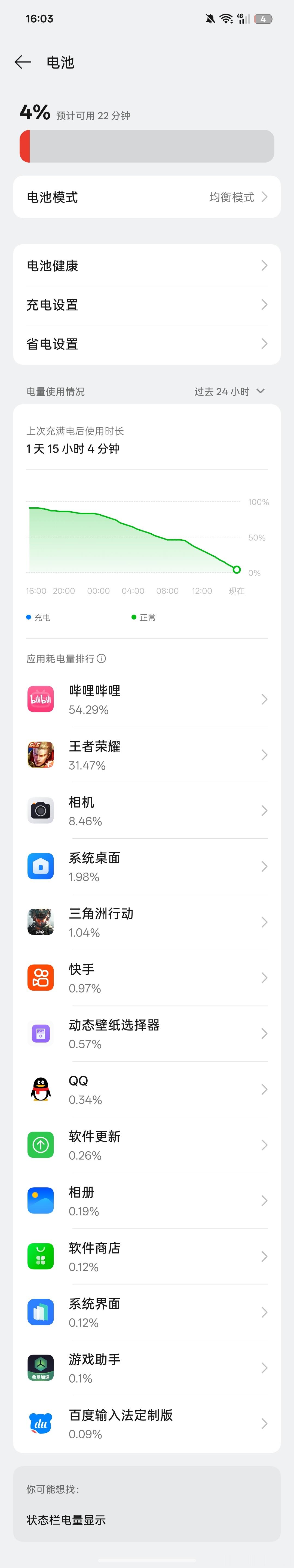Check 游戏助手 power consumption
294x1568 pixels.
click(x=147, y=1368)
